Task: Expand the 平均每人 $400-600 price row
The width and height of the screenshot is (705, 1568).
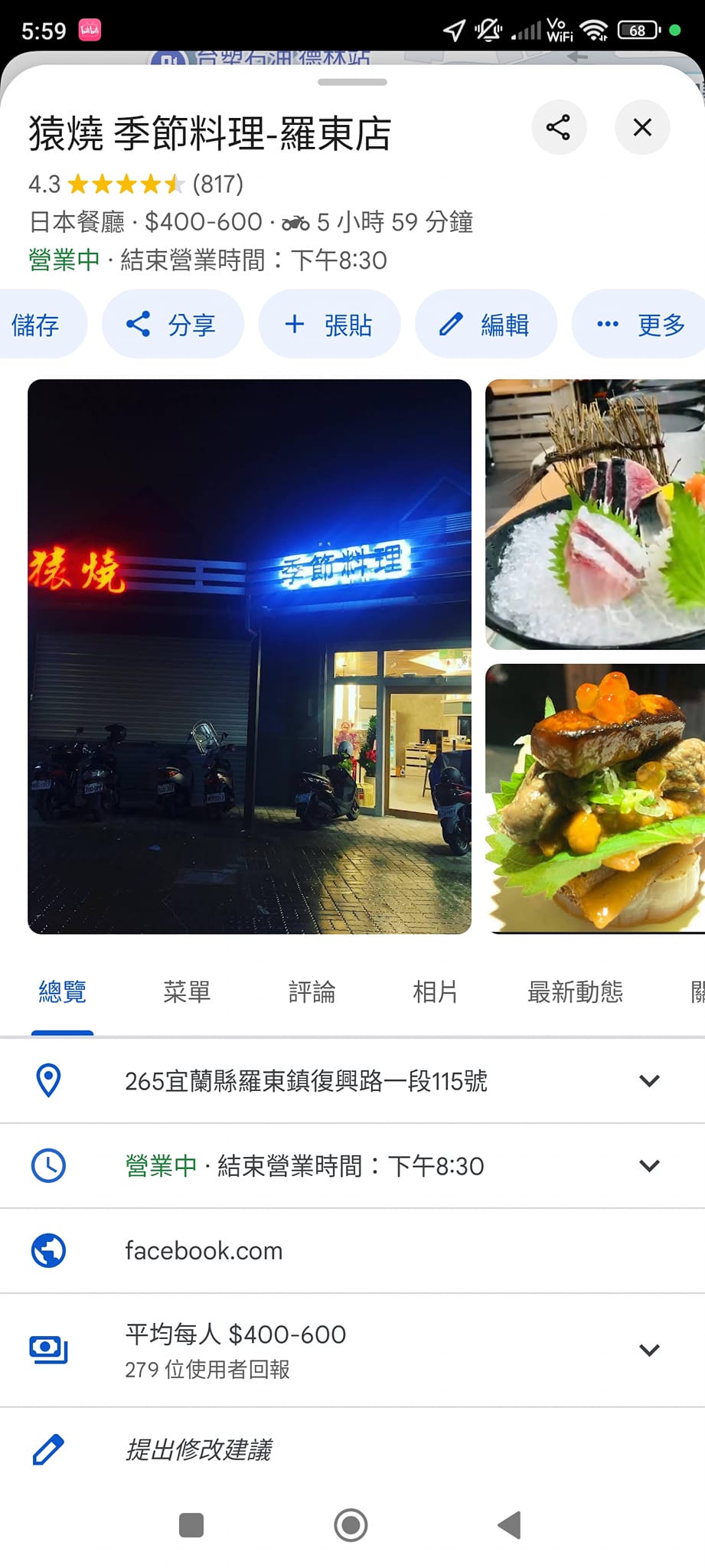Action: 352,1350
